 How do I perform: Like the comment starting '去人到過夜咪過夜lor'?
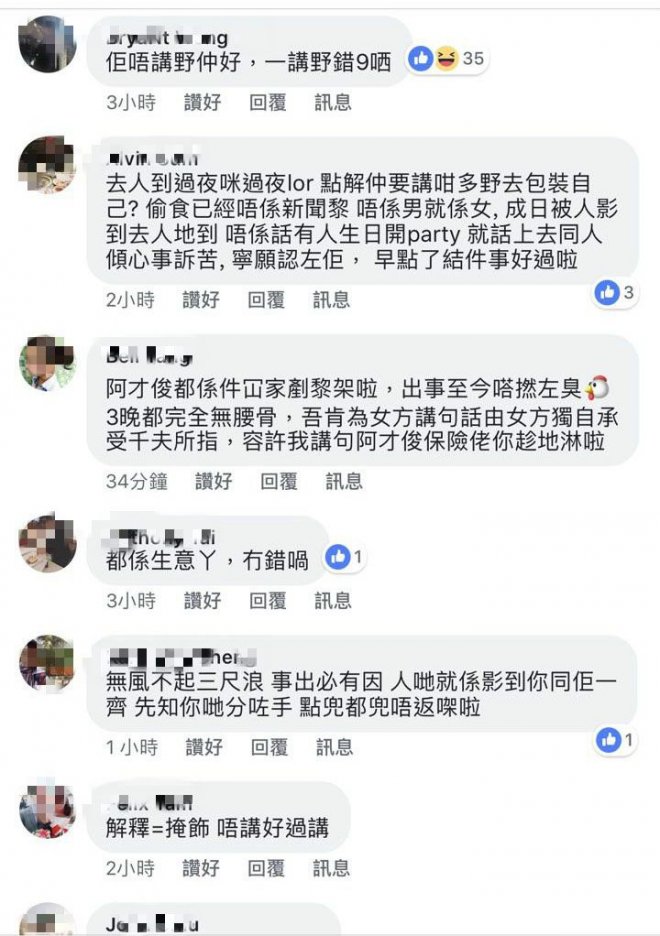[x=202, y=299]
